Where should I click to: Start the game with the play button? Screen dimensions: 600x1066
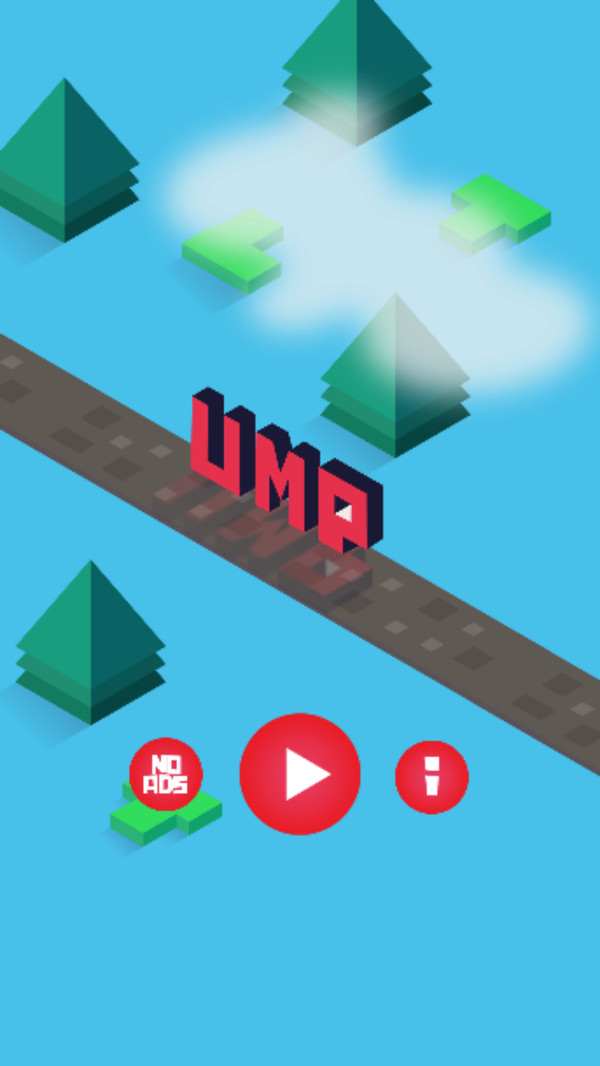click(x=300, y=774)
